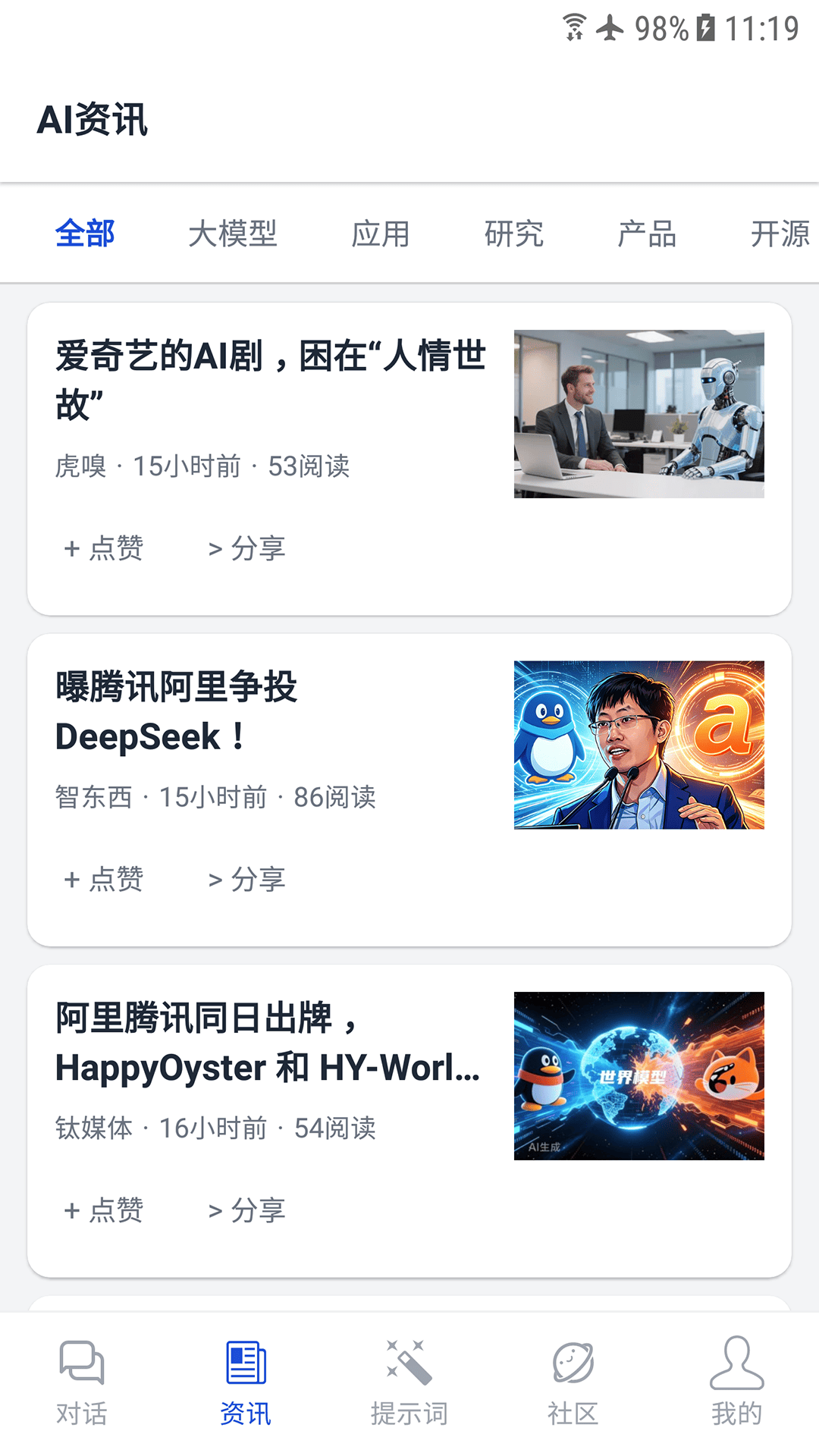Share the DeepSeek investment article
The width and height of the screenshot is (819, 1456).
tap(247, 880)
